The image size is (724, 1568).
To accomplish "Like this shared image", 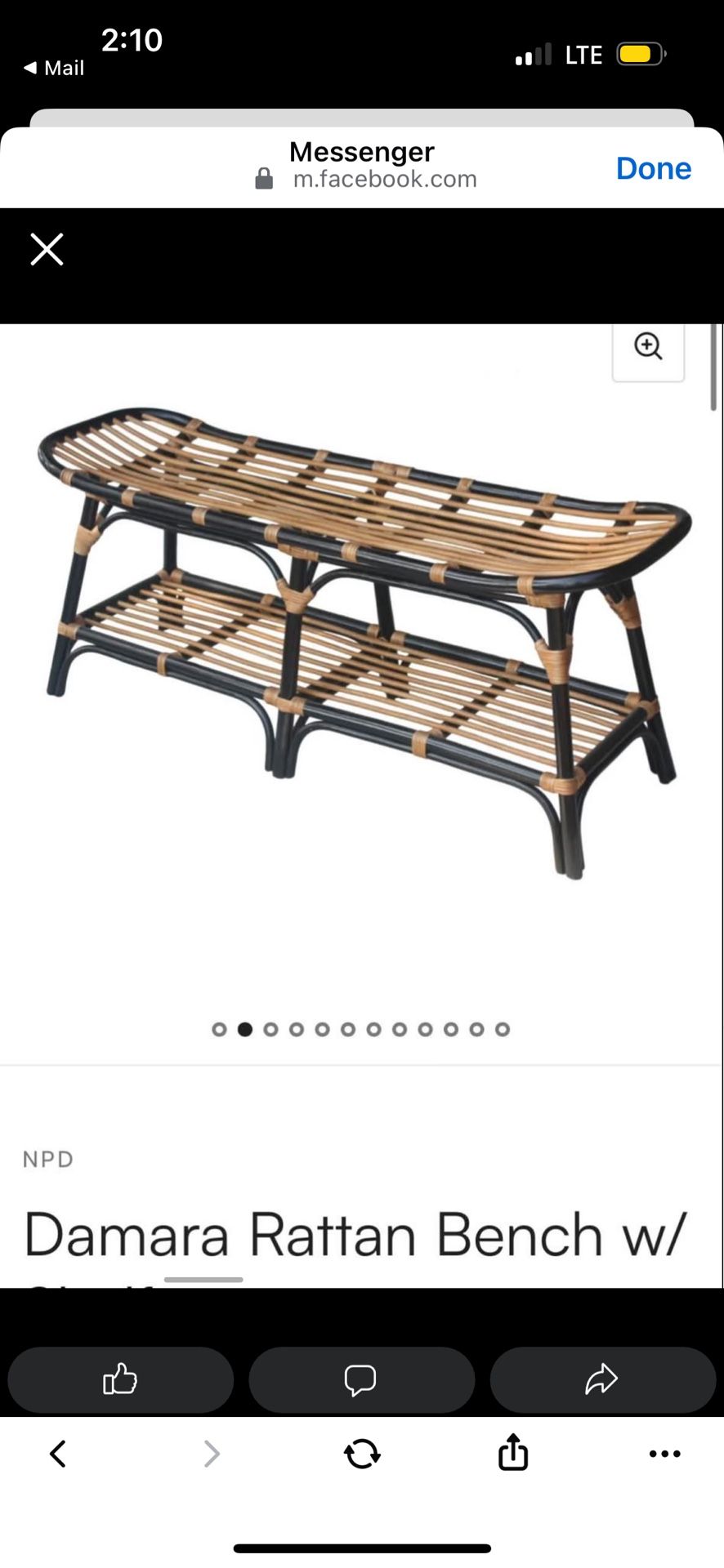I will point(120,1379).
